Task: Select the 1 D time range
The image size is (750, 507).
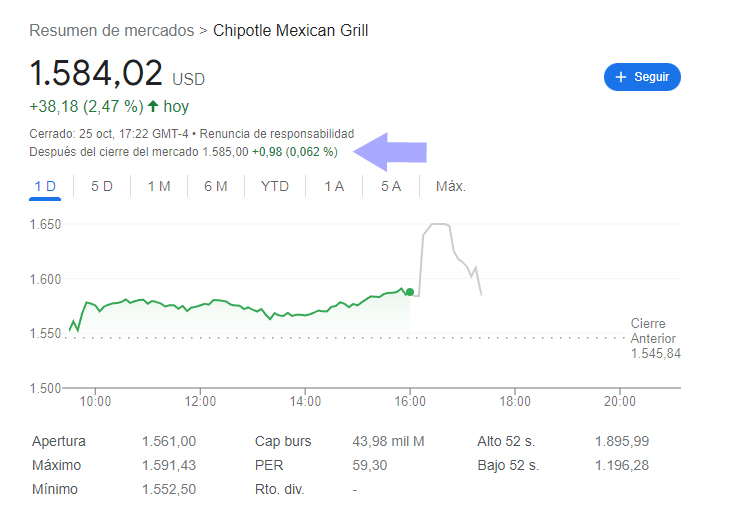Action: click(45, 186)
